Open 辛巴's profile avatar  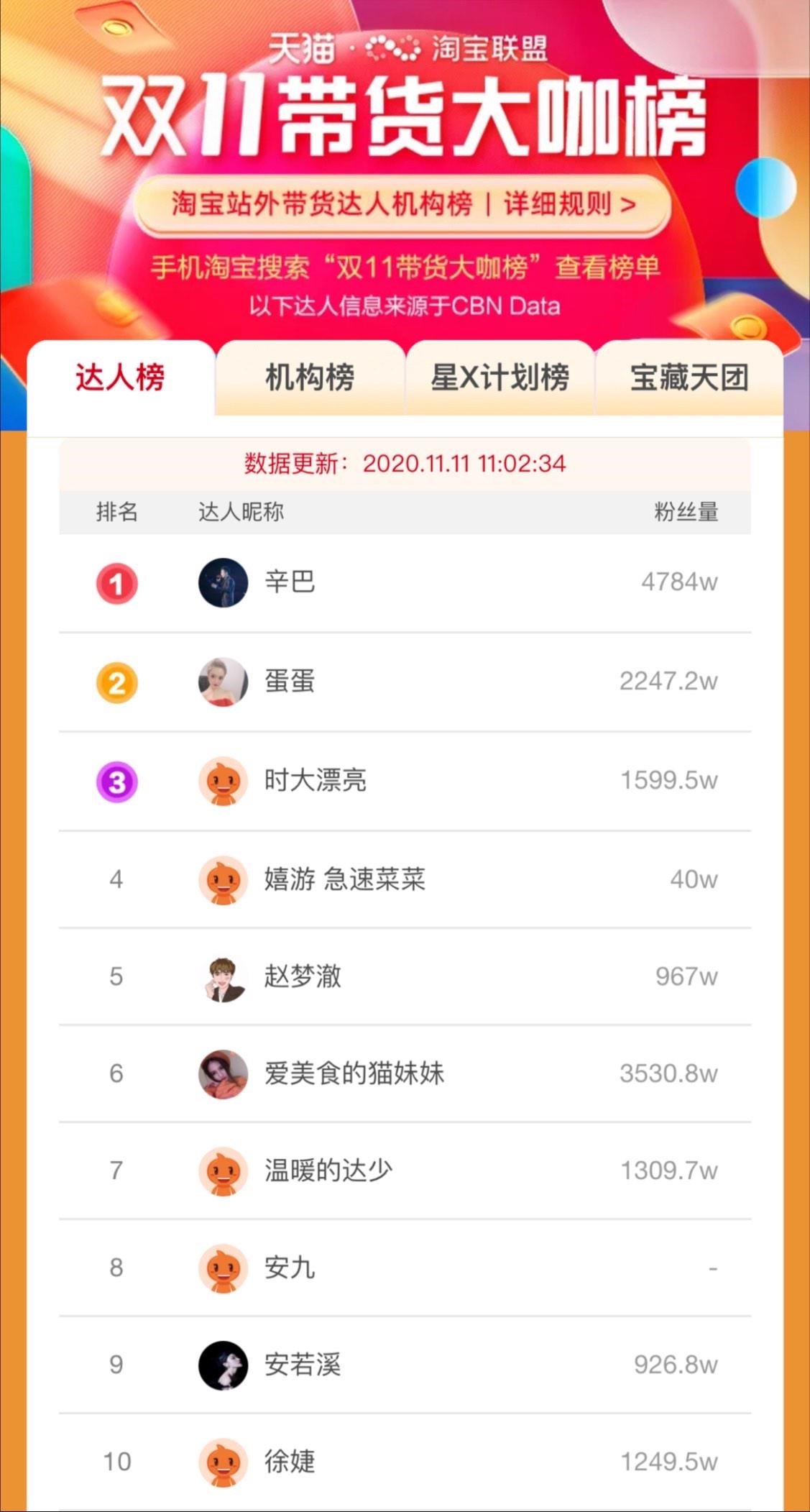pyautogui.click(x=224, y=583)
